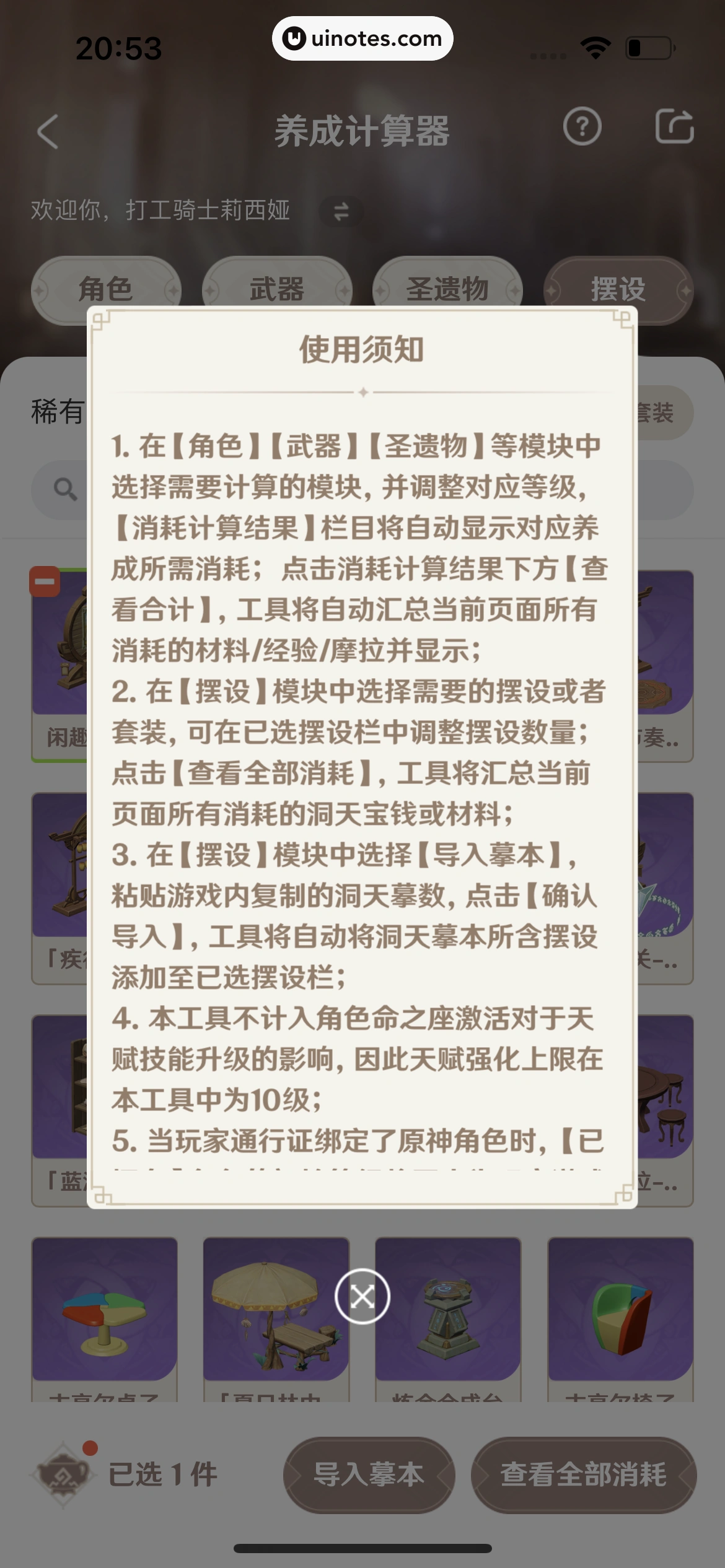The width and height of the screenshot is (725, 1568).
Task: Open the selected items teapot icon
Action: pos(62,1474)
